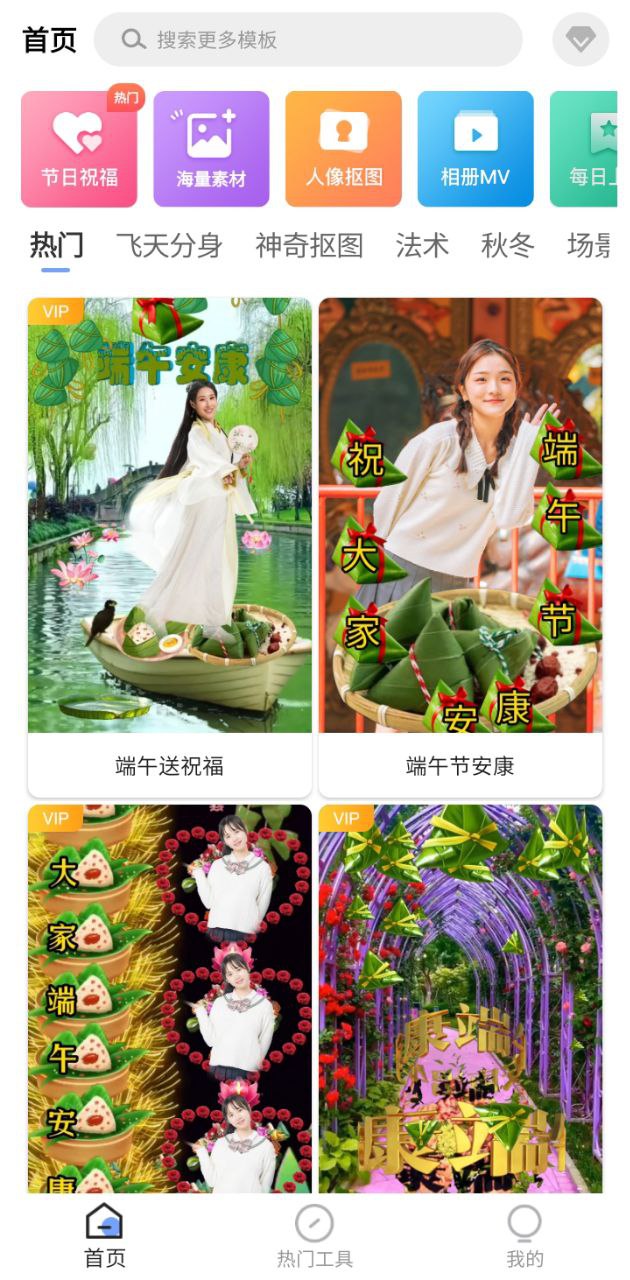Open the 人像抠图 tool
630x1280 pixels.
[x=343, y=149]
